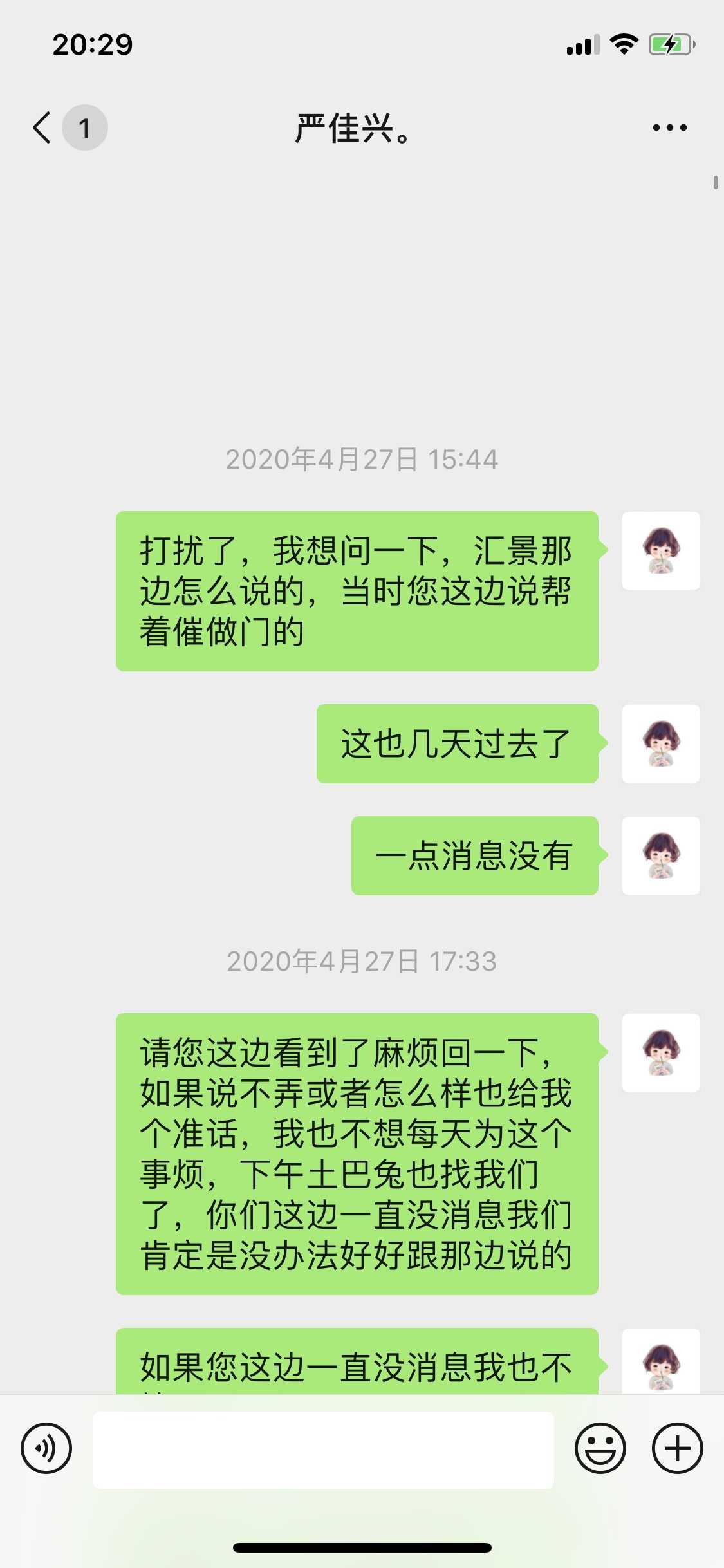Open the emoji sticker panel

pyautogui.click(x=600, y=1448)
